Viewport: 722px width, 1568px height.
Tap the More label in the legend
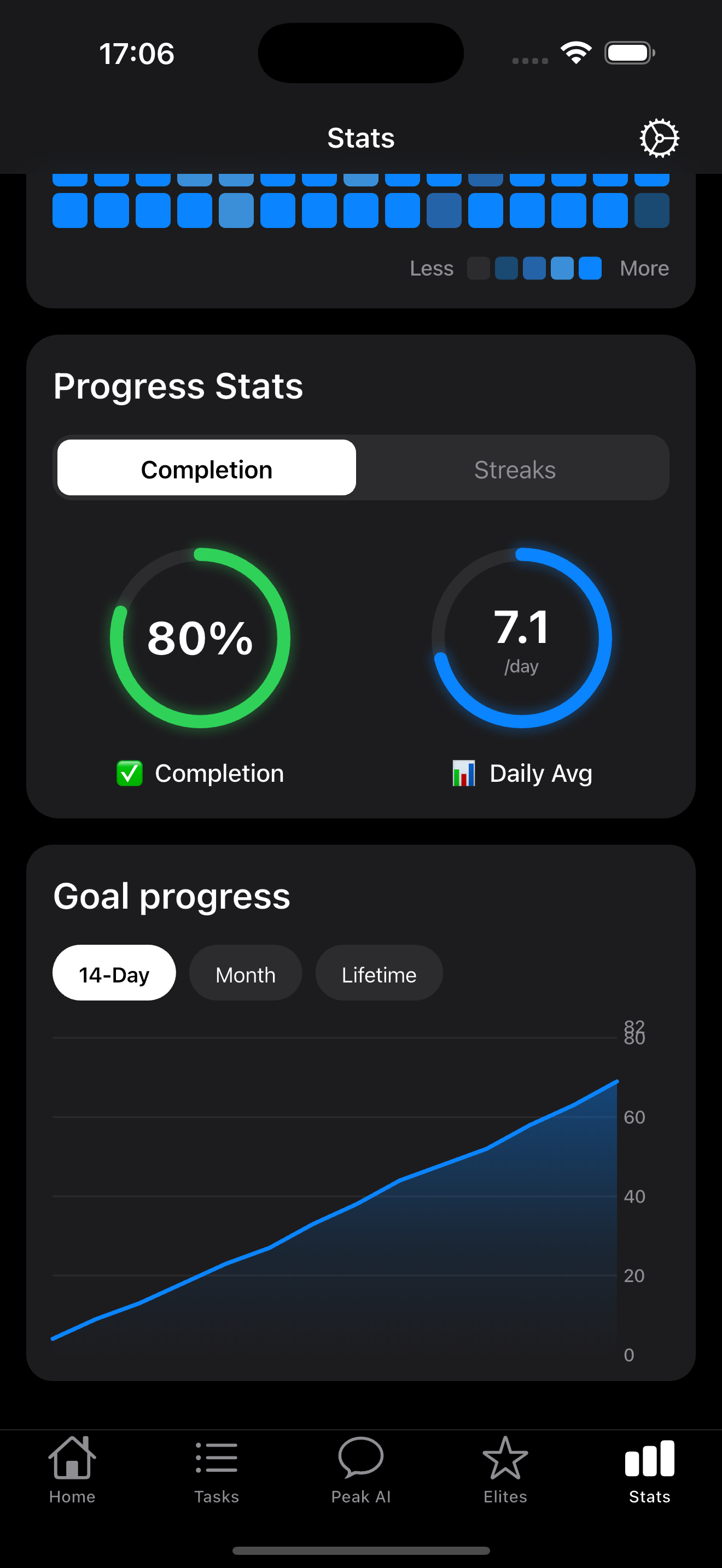[x=643, y=268]
